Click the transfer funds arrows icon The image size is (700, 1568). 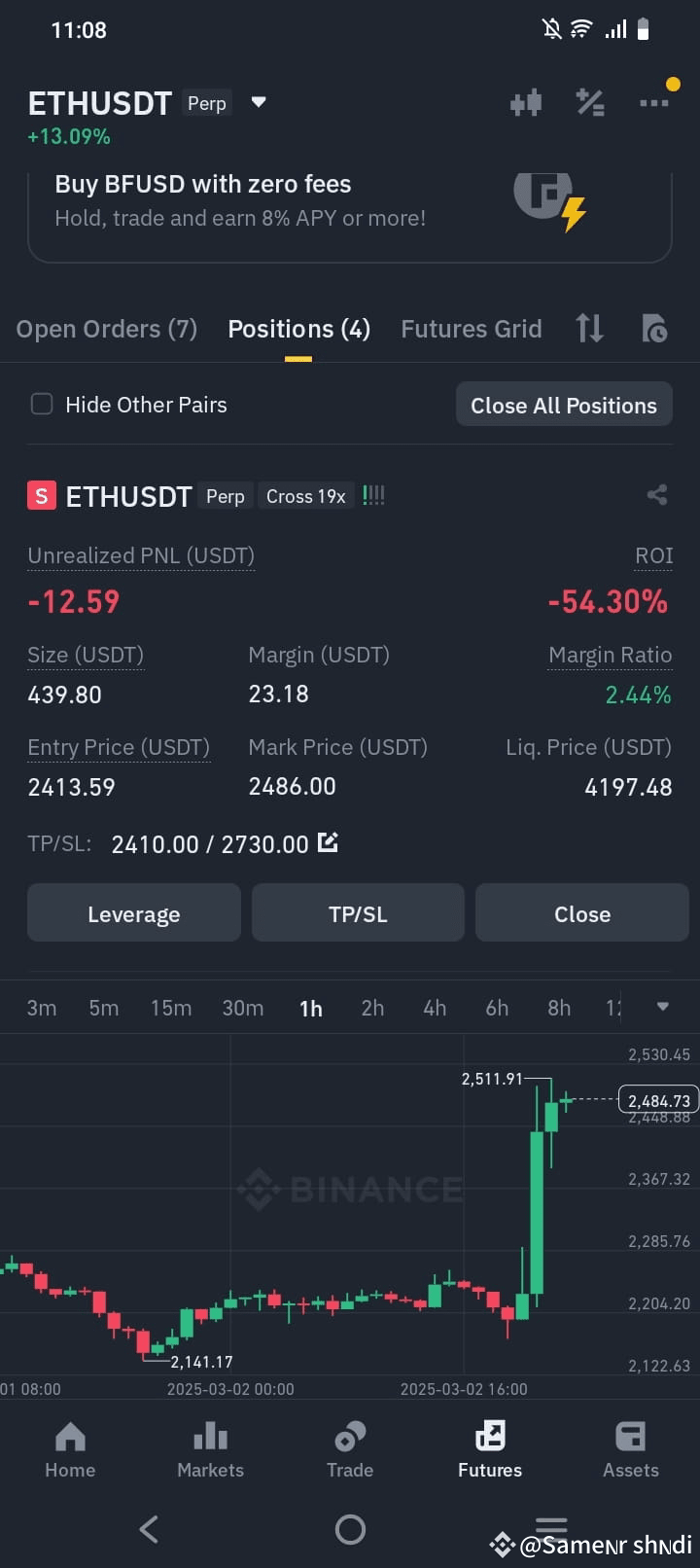tap(589, 329)
